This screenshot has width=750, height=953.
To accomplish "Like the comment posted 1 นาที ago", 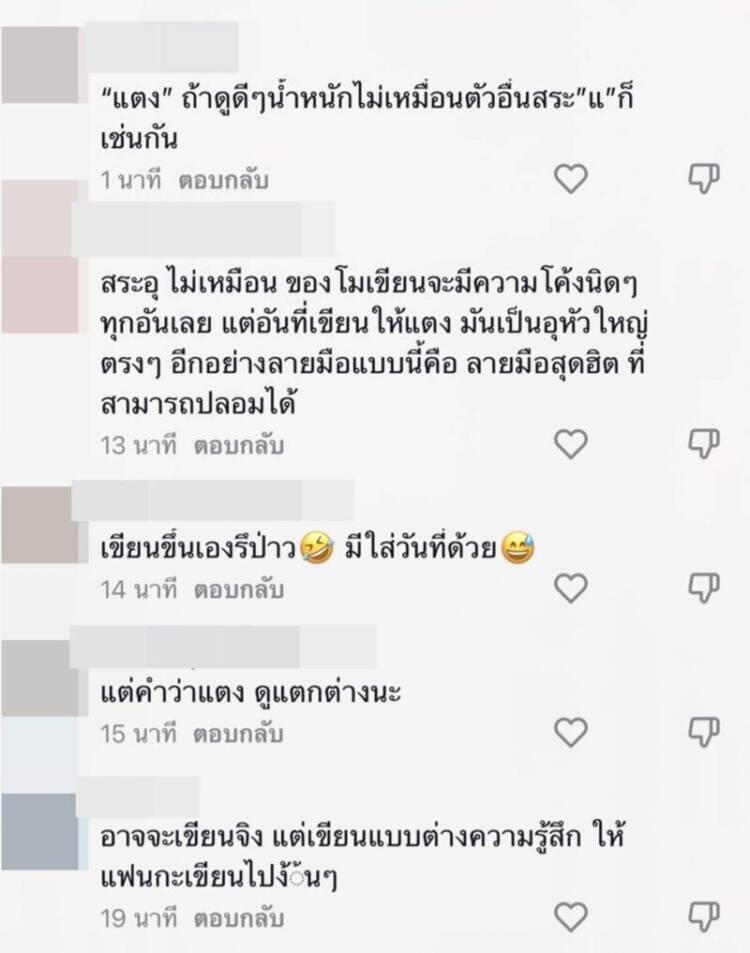I will pos(571,179).
